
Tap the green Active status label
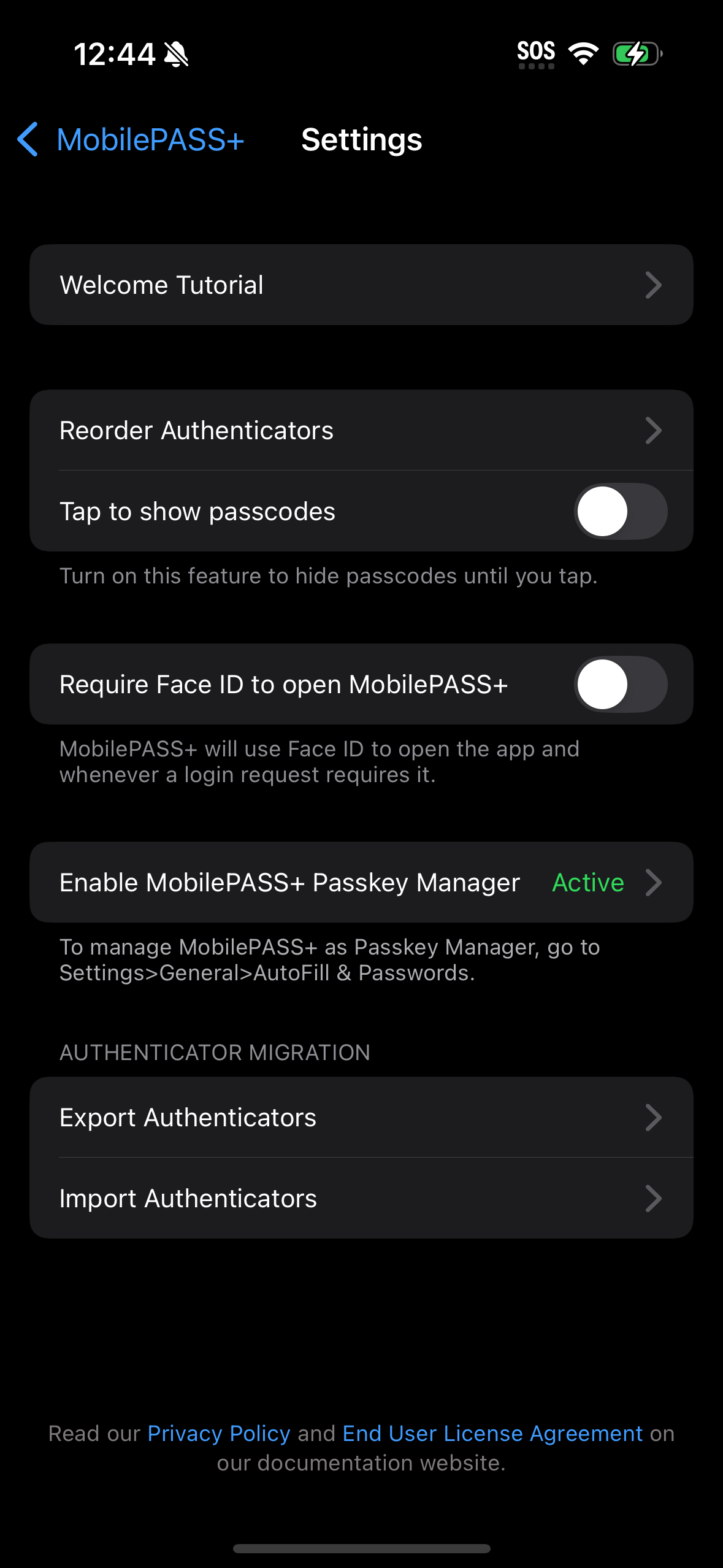point(587,882)
